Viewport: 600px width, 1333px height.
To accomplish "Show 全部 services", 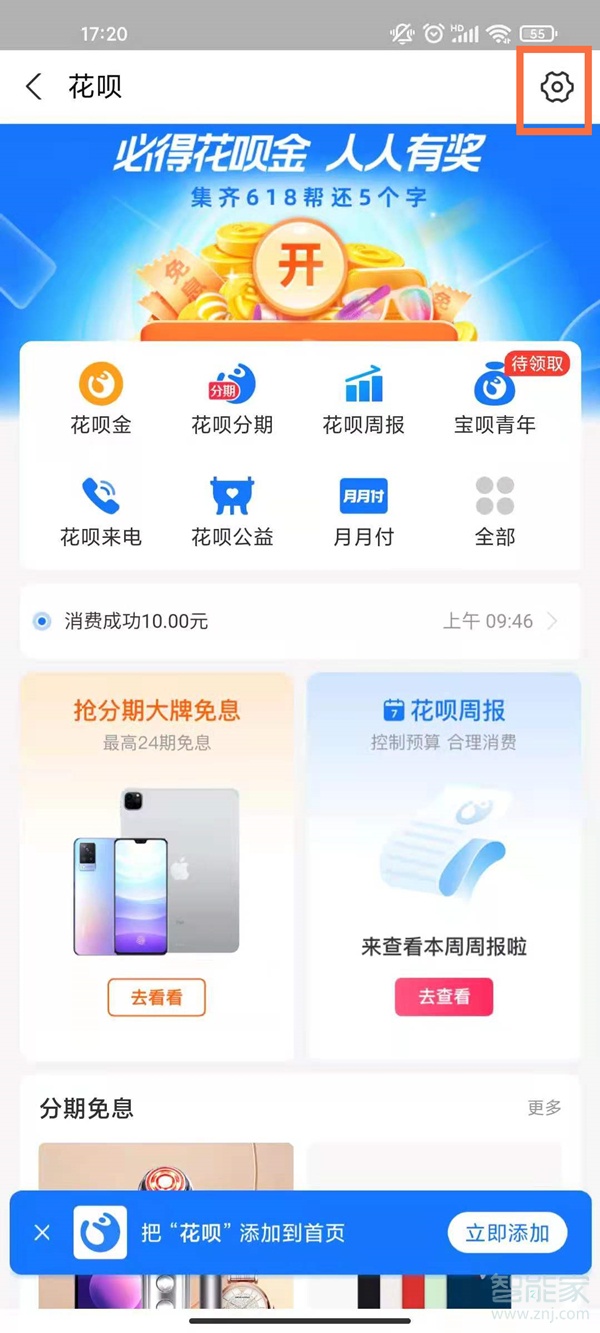I will pos(495,510).
